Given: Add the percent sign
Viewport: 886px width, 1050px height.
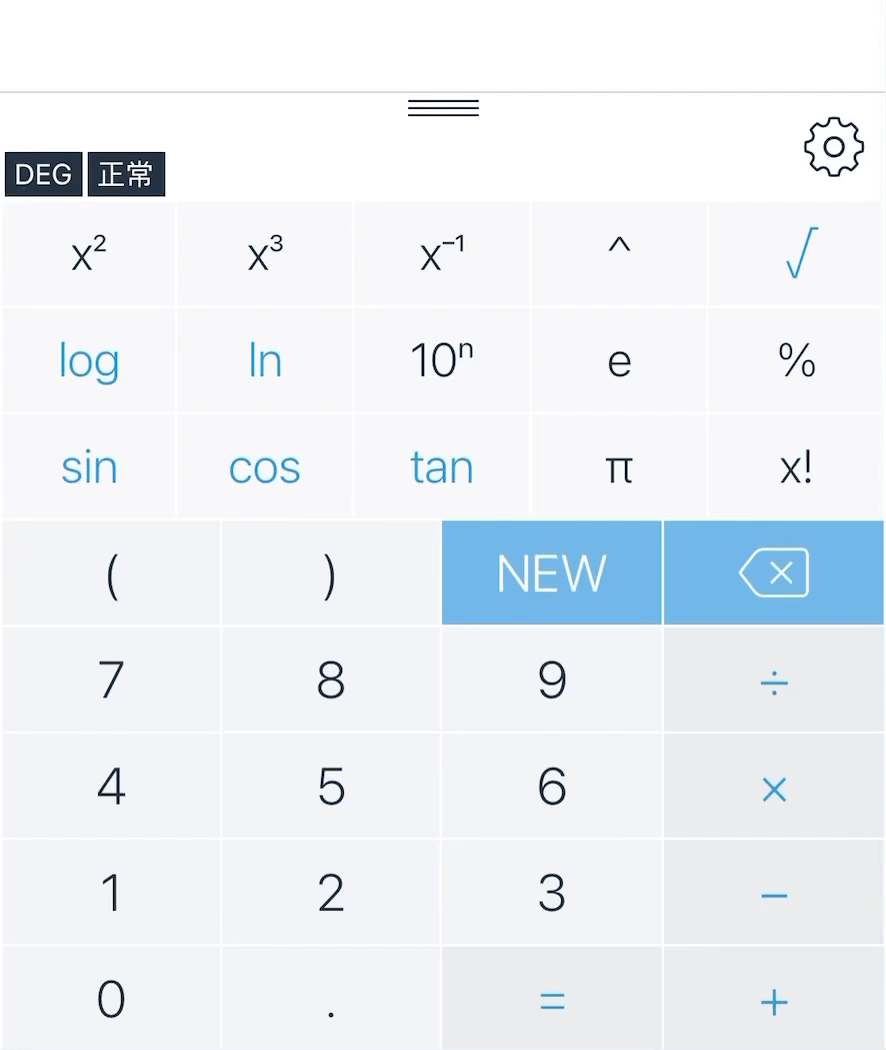Looking at the screenshot, I should pyautogui.click(x=797, y=360).
